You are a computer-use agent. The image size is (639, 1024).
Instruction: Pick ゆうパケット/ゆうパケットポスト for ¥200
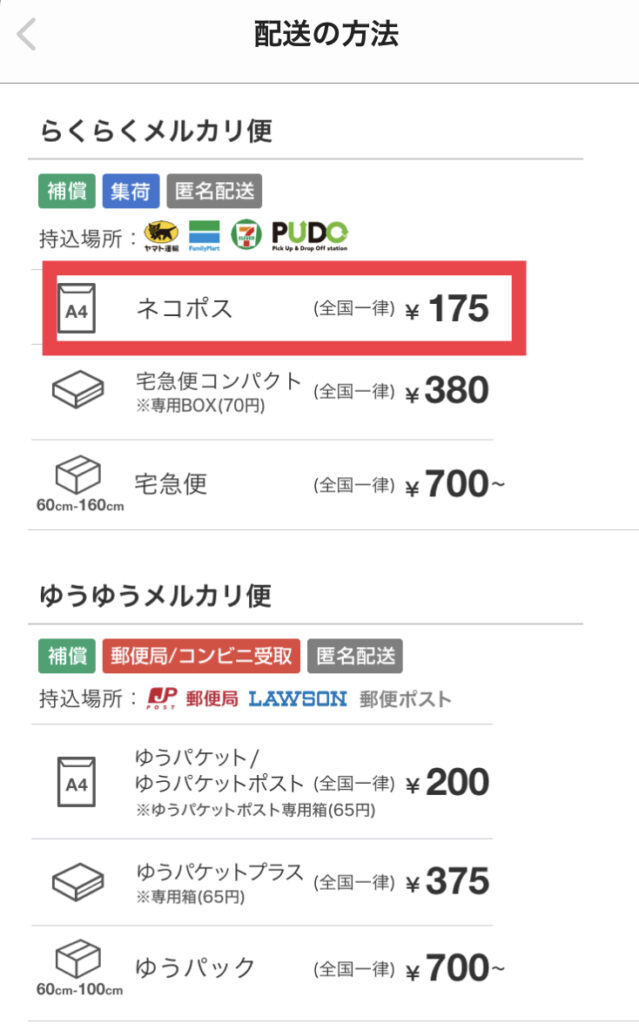tap(262, 782)
